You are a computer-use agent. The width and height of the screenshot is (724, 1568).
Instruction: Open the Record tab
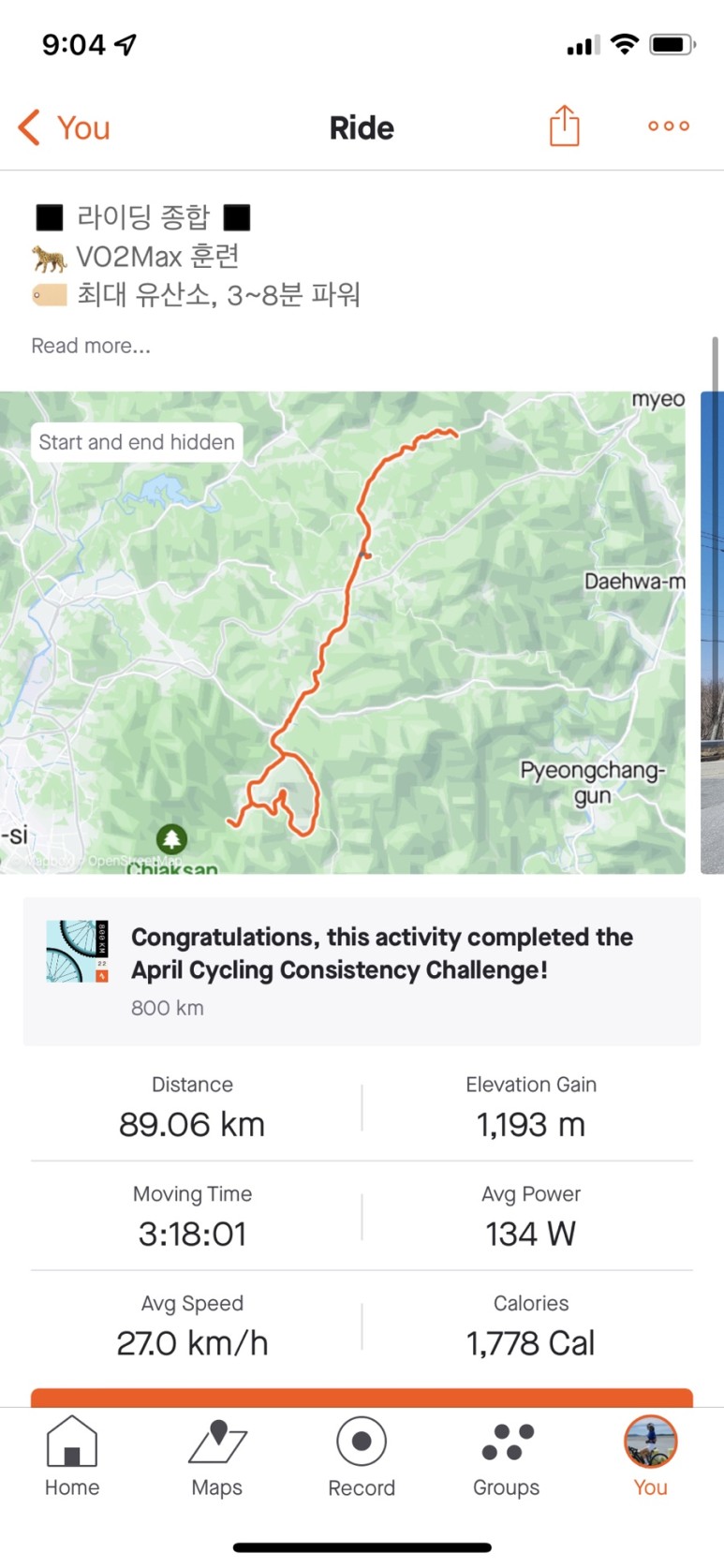tap(362, 1456)
